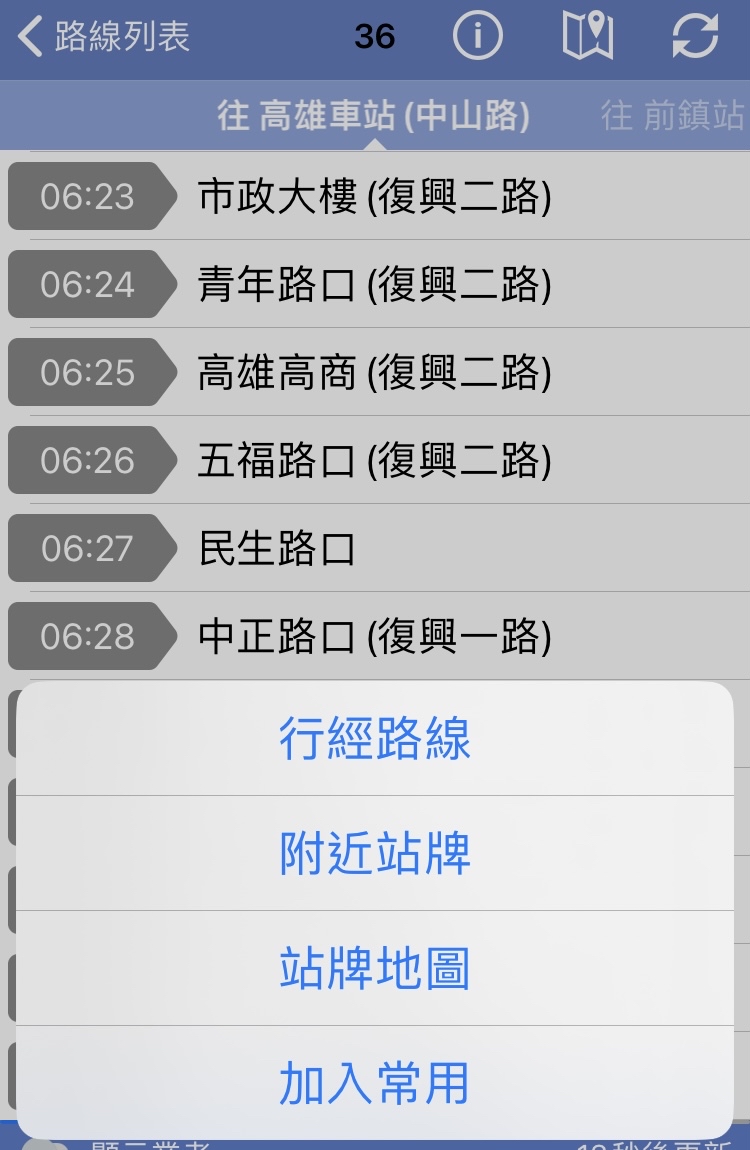Image resolution: width=750 pixels, height=1150 pixels.
Task: Open stop 市政大樓 (復興二路)
Action: coord(374,197)
